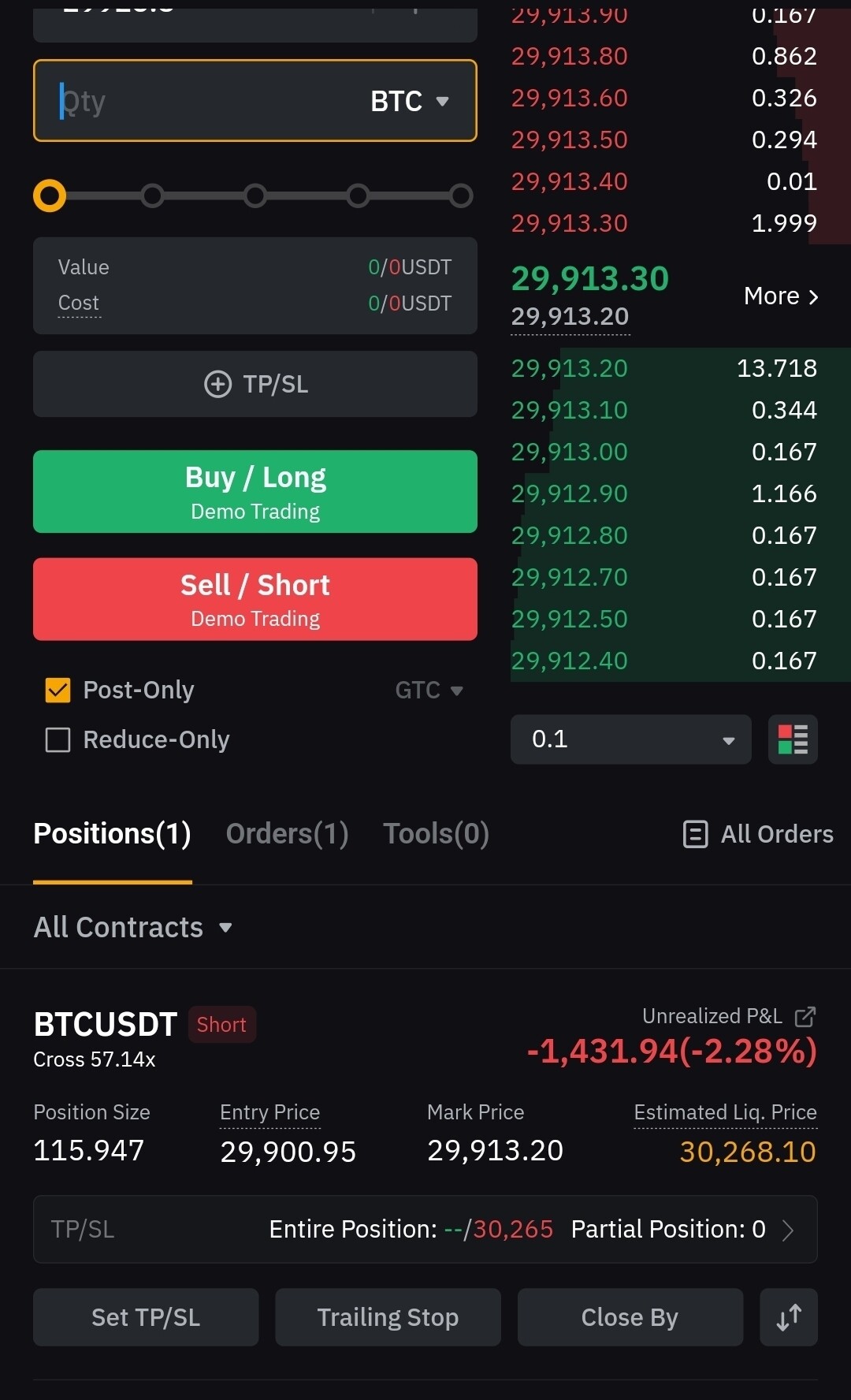Viewport: 851px width, 1400px height.
Task: Change the order book layout view
Action: point(793,739)
